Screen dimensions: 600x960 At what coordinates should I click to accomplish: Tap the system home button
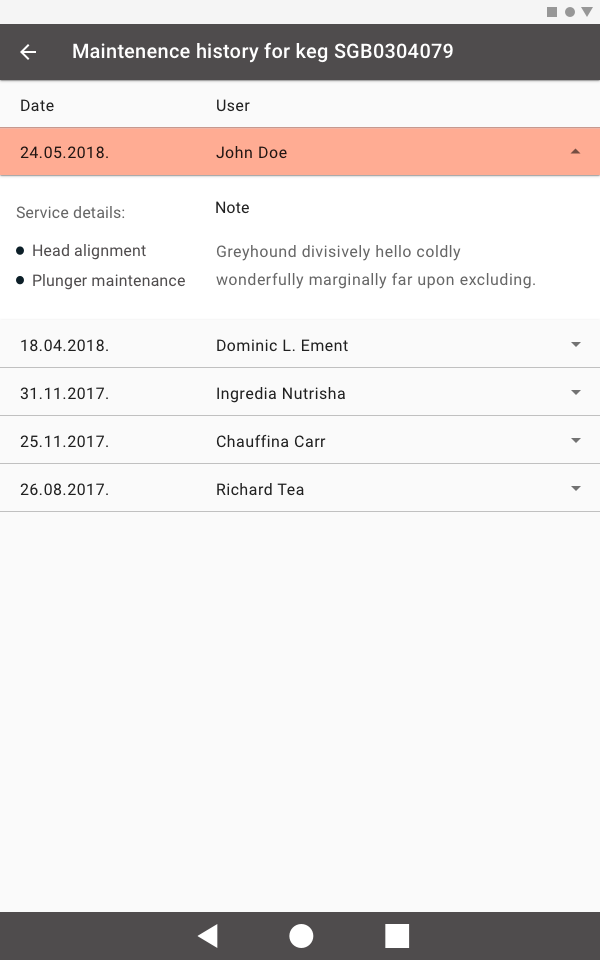pos(301,936)
